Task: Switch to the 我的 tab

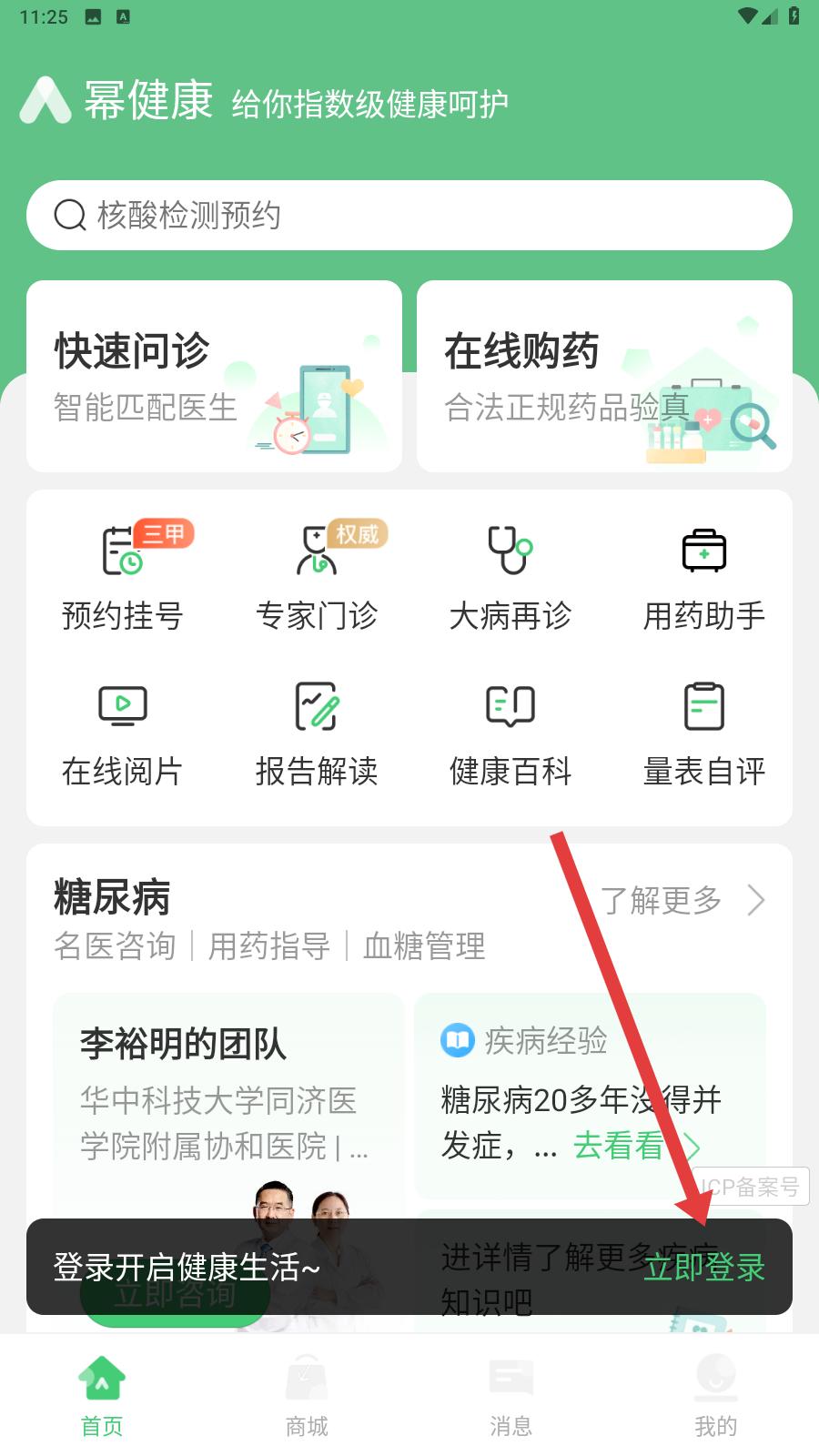Action: [715, 1397]
